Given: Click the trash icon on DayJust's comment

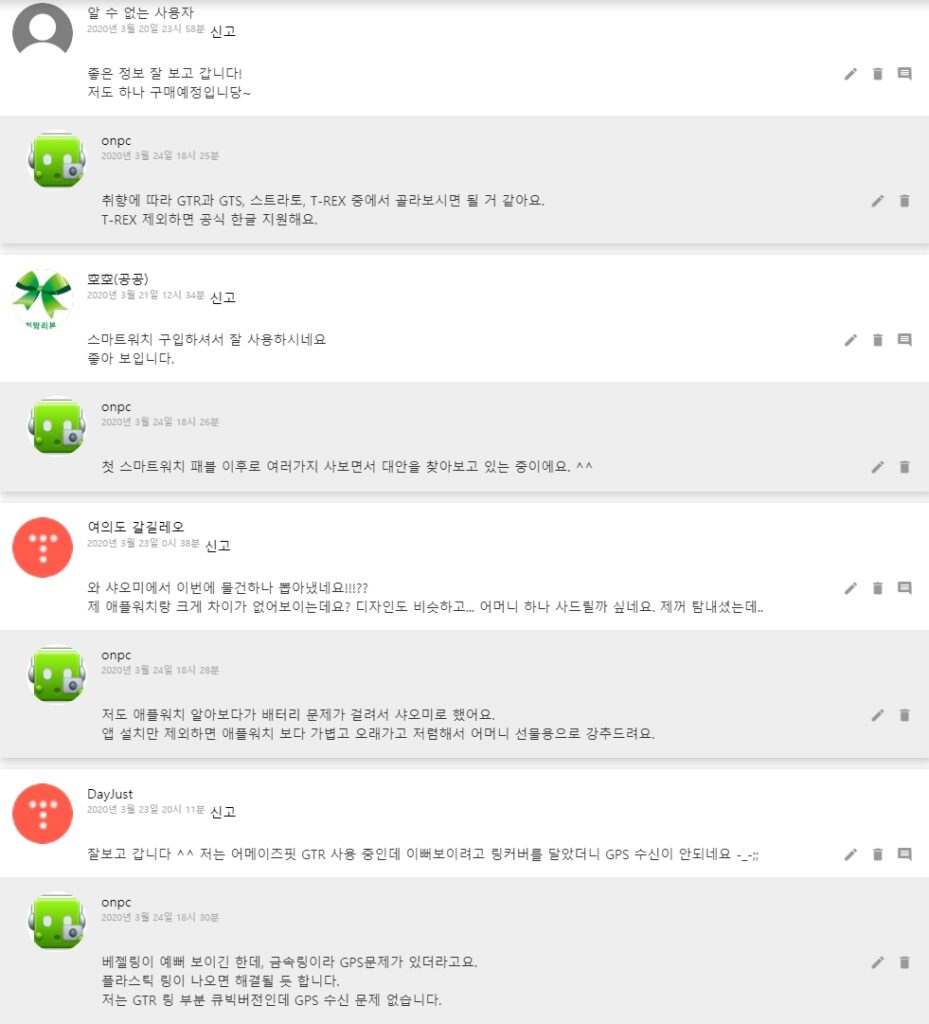Looking at the screenshot, I should (877, 855).
